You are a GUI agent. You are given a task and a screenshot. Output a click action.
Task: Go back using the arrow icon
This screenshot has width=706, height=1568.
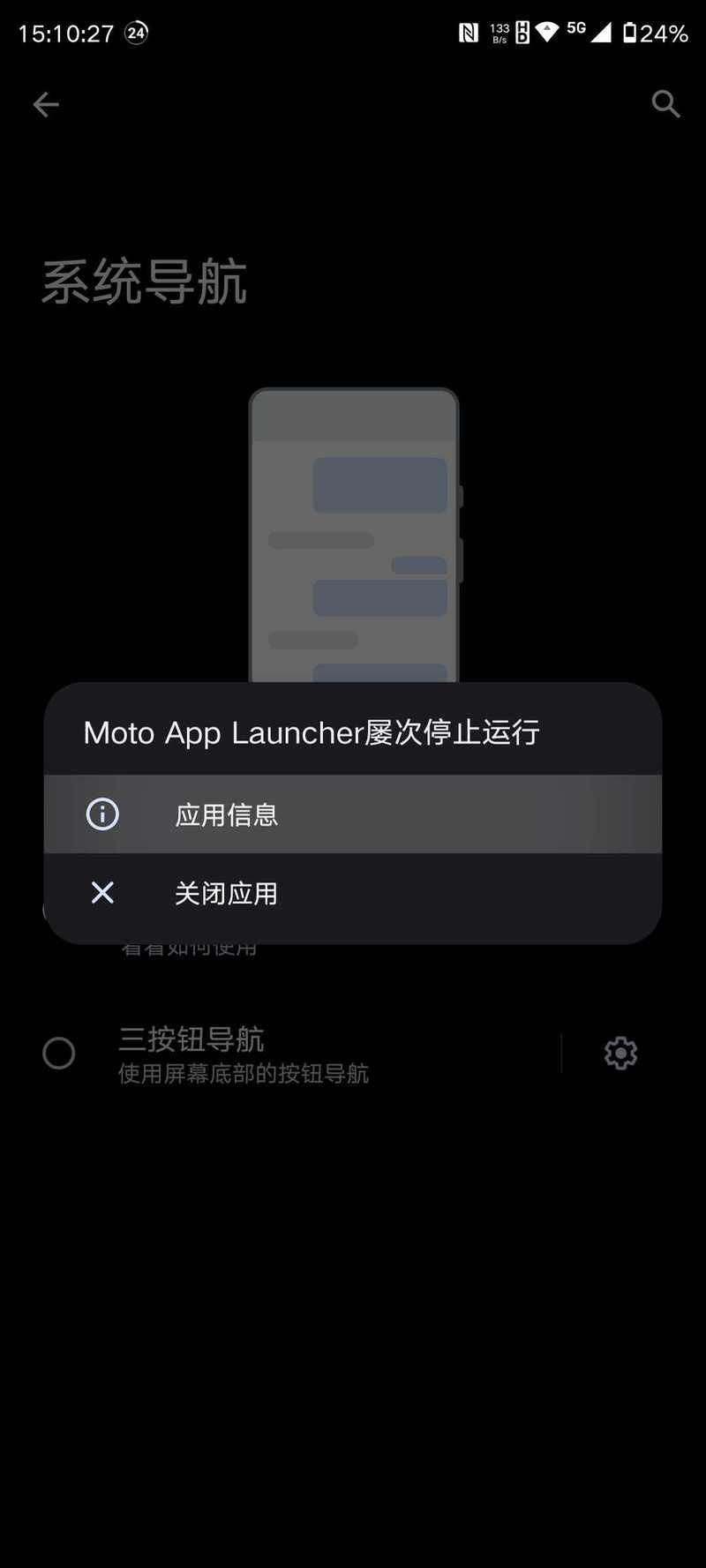click(x=46, y=105)
